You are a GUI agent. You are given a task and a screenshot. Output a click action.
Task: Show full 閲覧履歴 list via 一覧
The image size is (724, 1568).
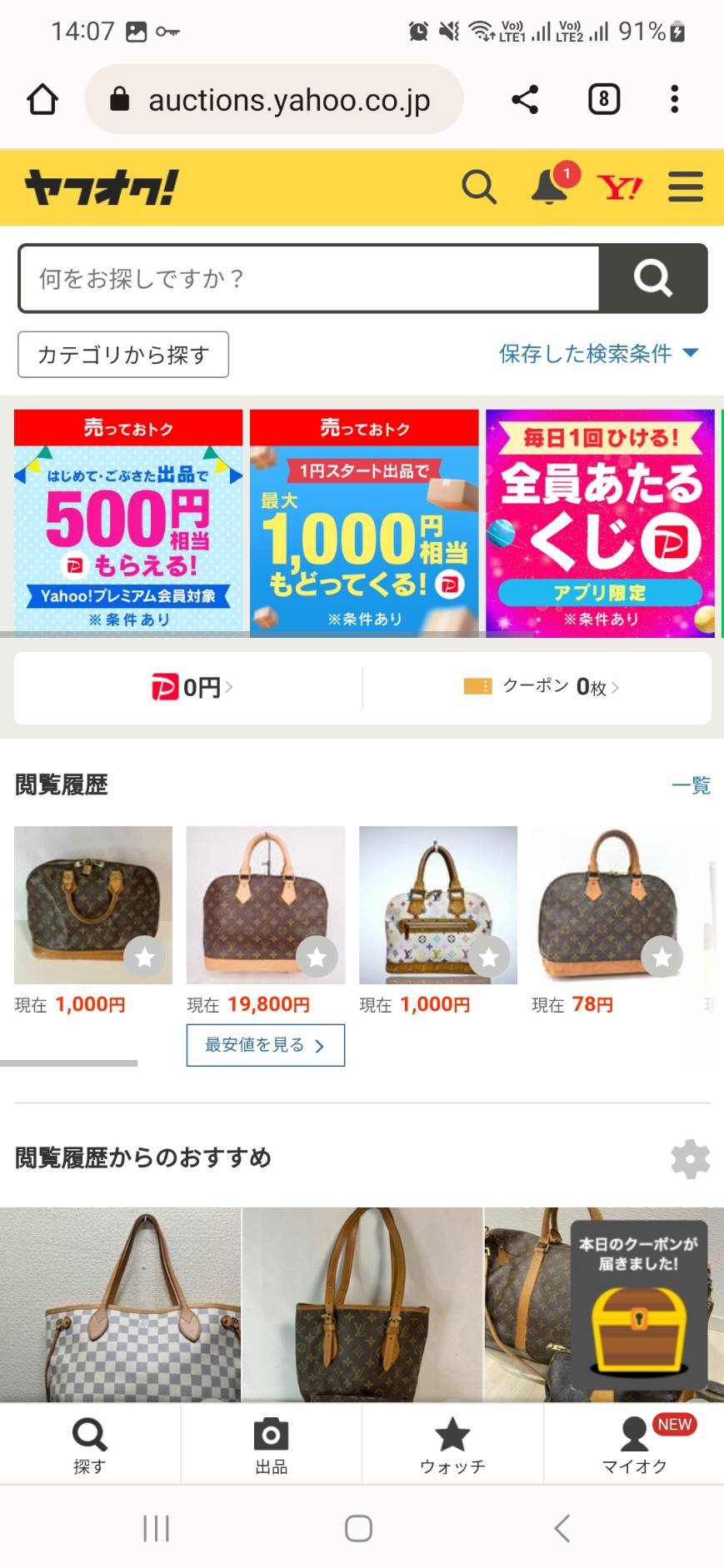tap(691, 785)
